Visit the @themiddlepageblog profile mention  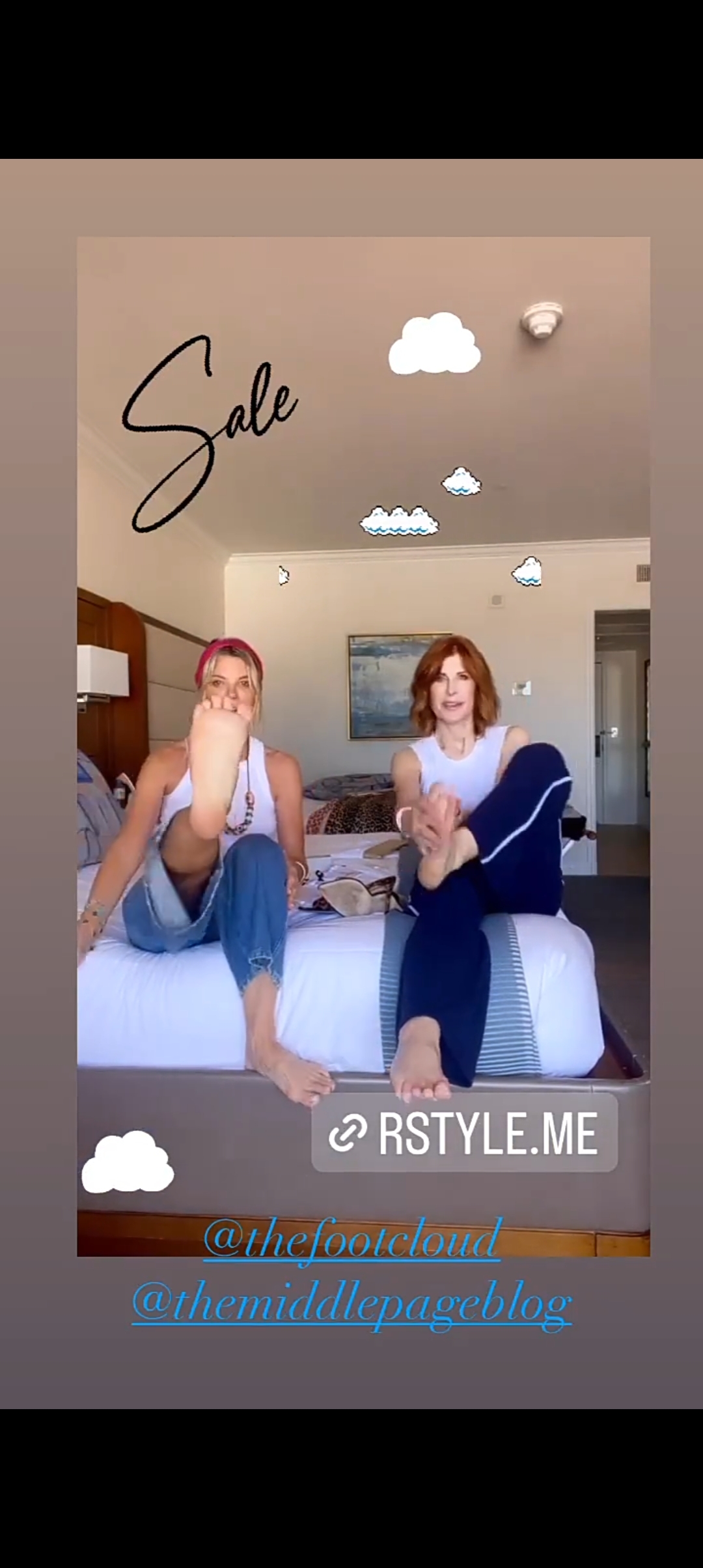coord(351,1303)
